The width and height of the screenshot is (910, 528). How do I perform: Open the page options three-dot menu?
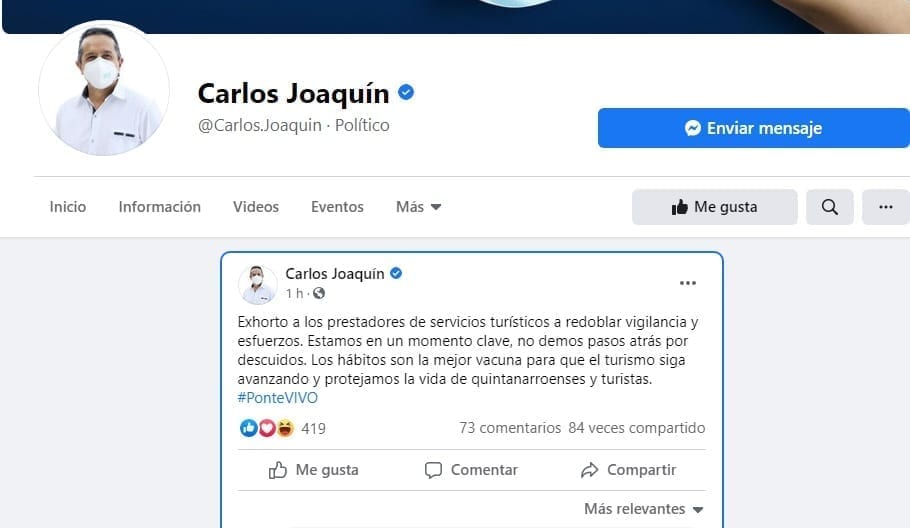885,207
